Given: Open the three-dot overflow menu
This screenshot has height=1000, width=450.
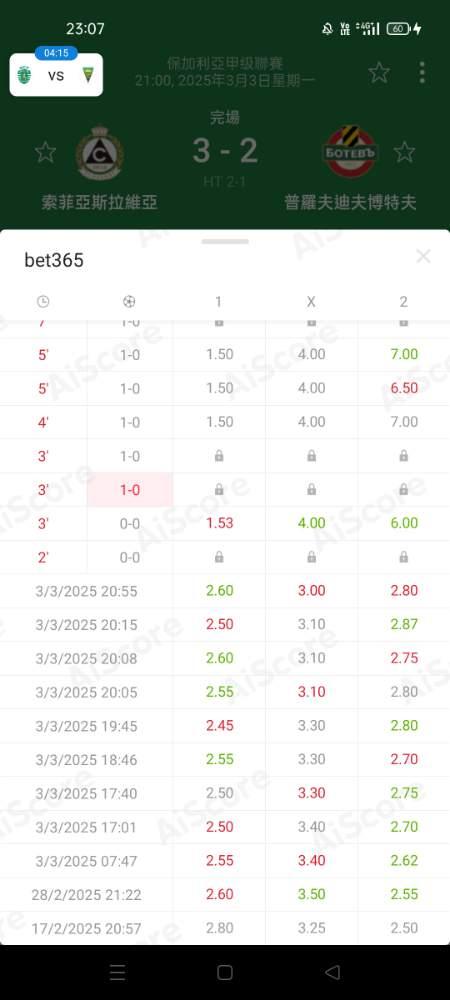Looking at the screenshot, I should point(422,73).
